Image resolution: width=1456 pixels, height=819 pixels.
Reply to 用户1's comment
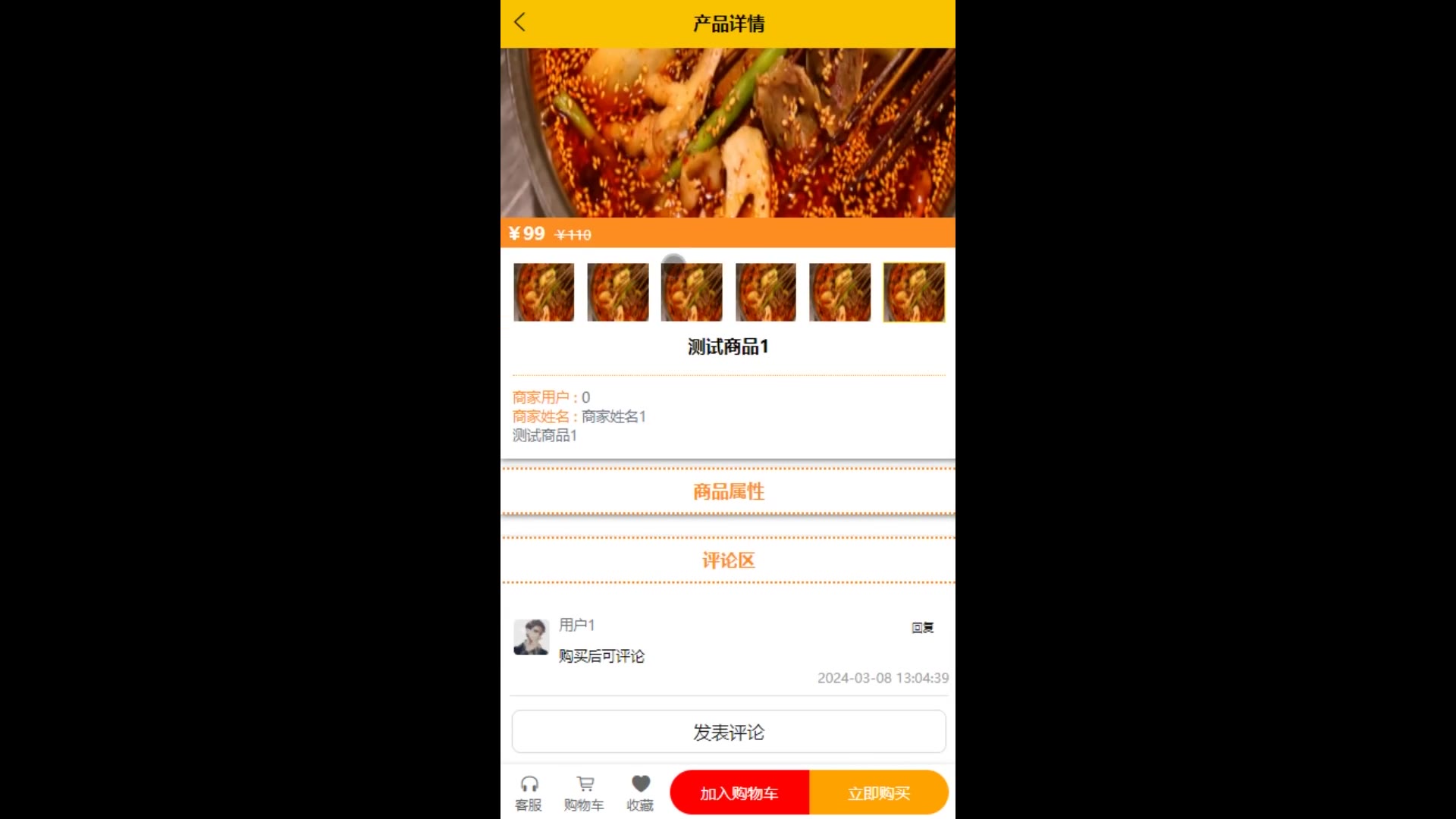(922, 627)
